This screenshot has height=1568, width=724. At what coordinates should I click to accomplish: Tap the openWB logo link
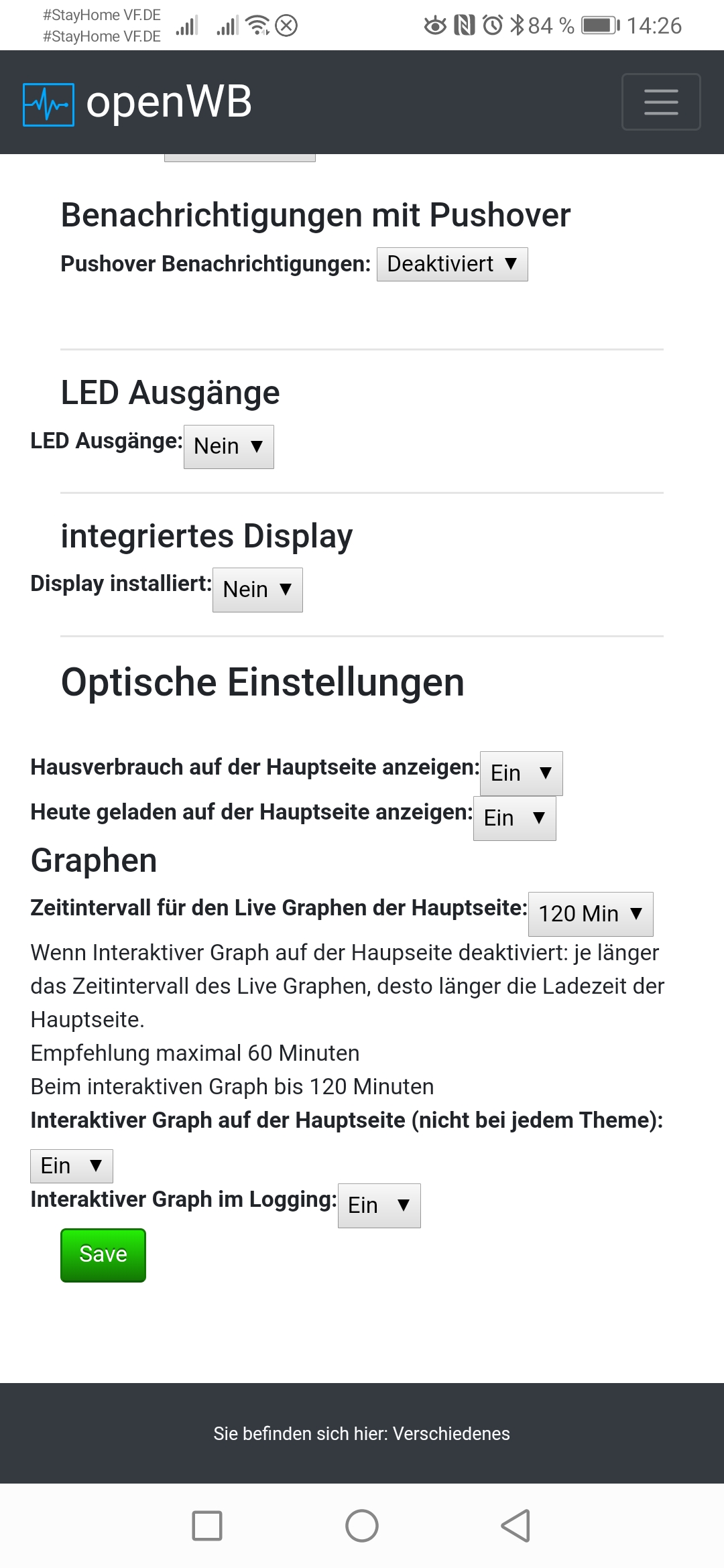pos(137,103)
